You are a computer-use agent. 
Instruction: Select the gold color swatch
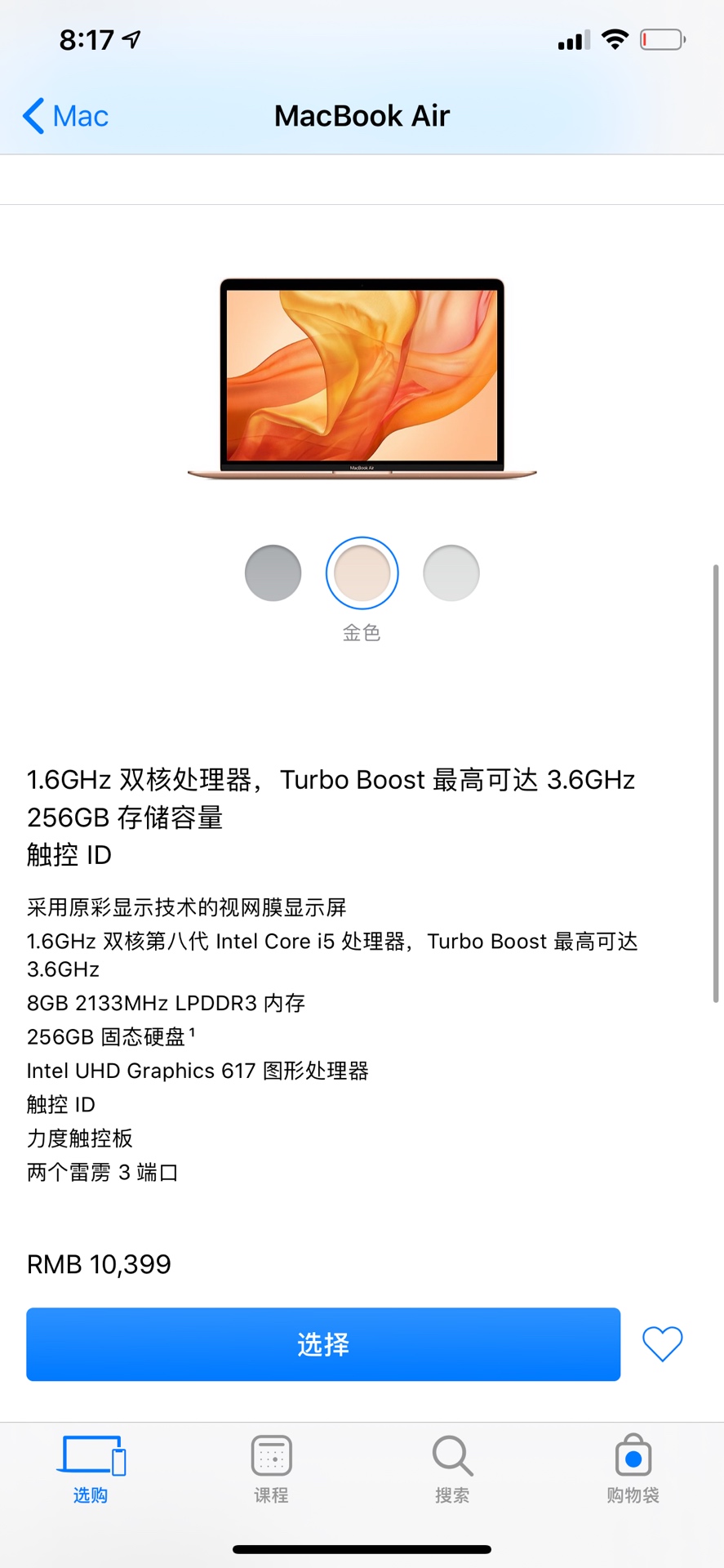[362, 573]
